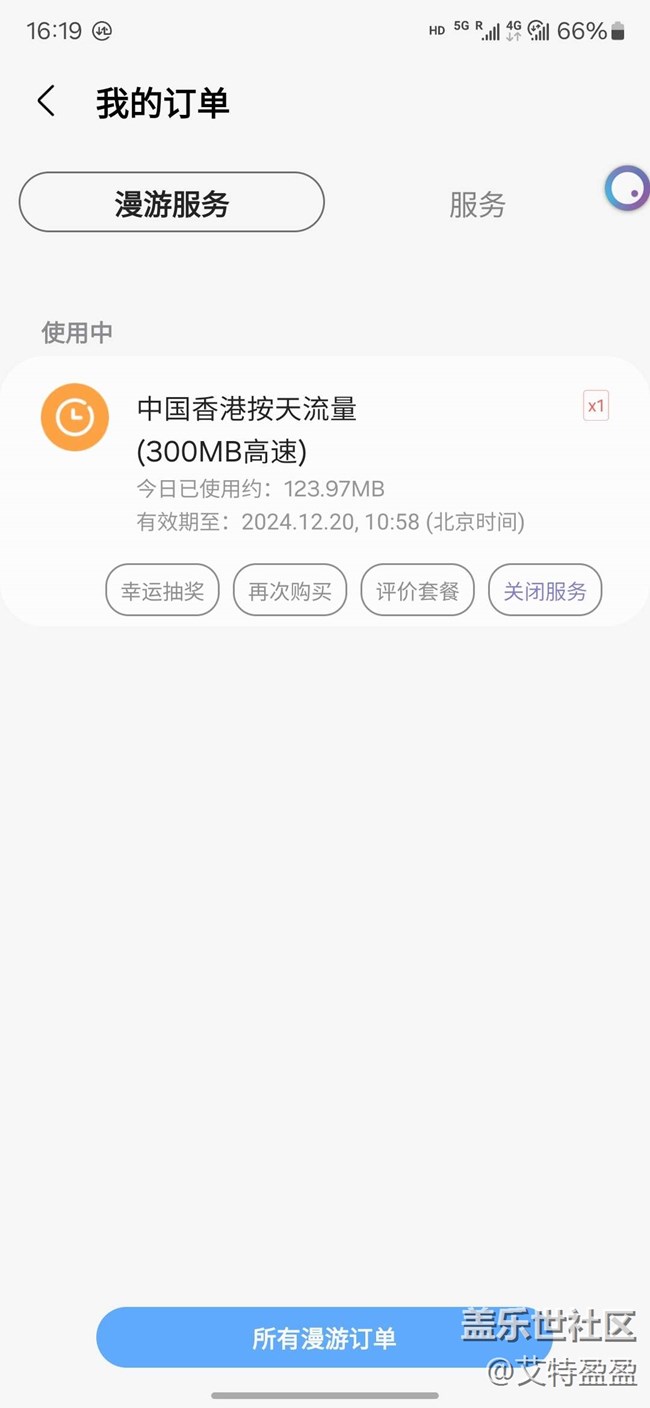The height and width of the screenshot is (1408, 650).
Task: Tap 关闭服务 to close the service
Action: [x=545, y=590]
